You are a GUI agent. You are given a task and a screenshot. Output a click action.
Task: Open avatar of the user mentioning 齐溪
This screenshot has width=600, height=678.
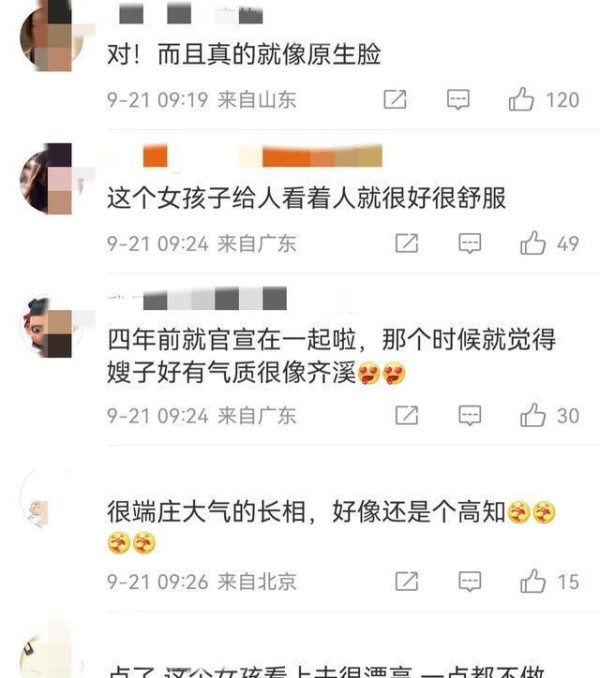pos(47,327)
